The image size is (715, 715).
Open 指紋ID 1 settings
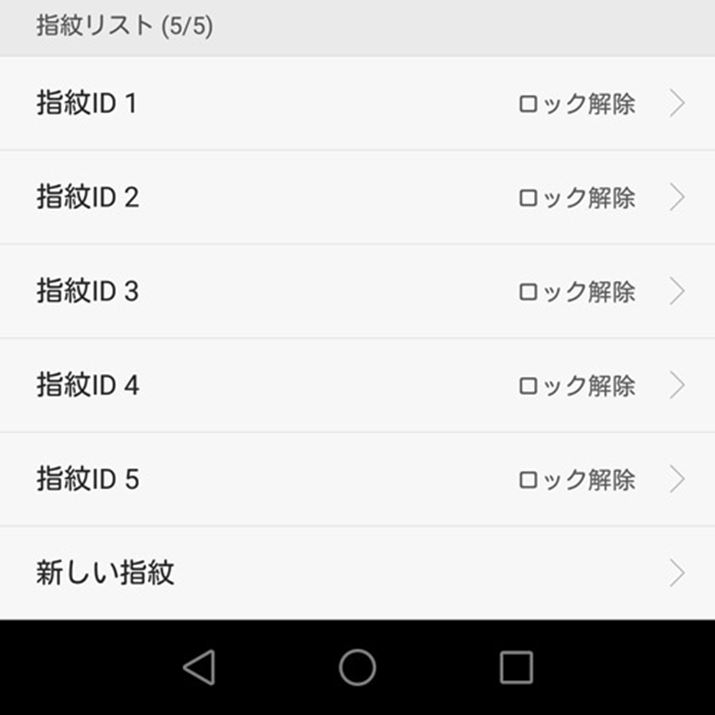[x=357, y=103]
